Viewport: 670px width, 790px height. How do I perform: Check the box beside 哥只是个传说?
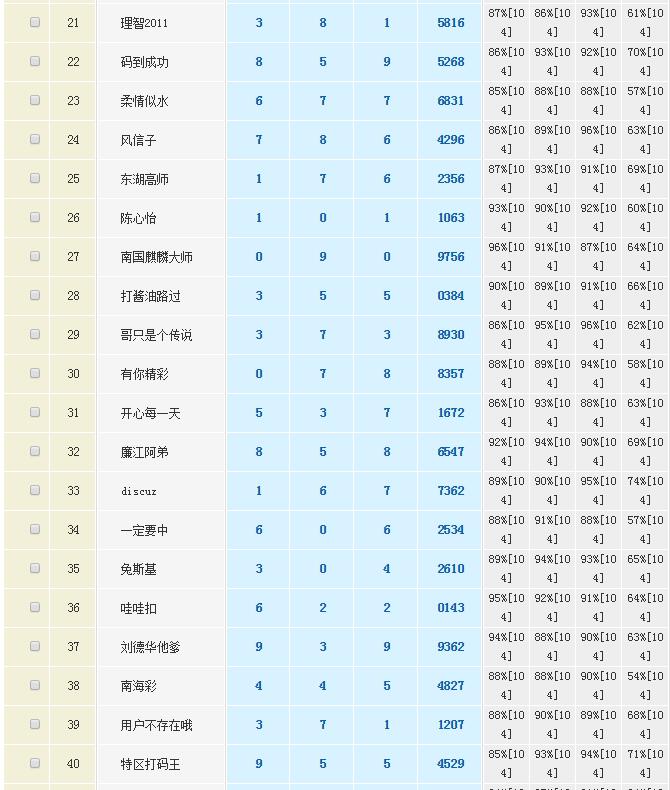35,334
